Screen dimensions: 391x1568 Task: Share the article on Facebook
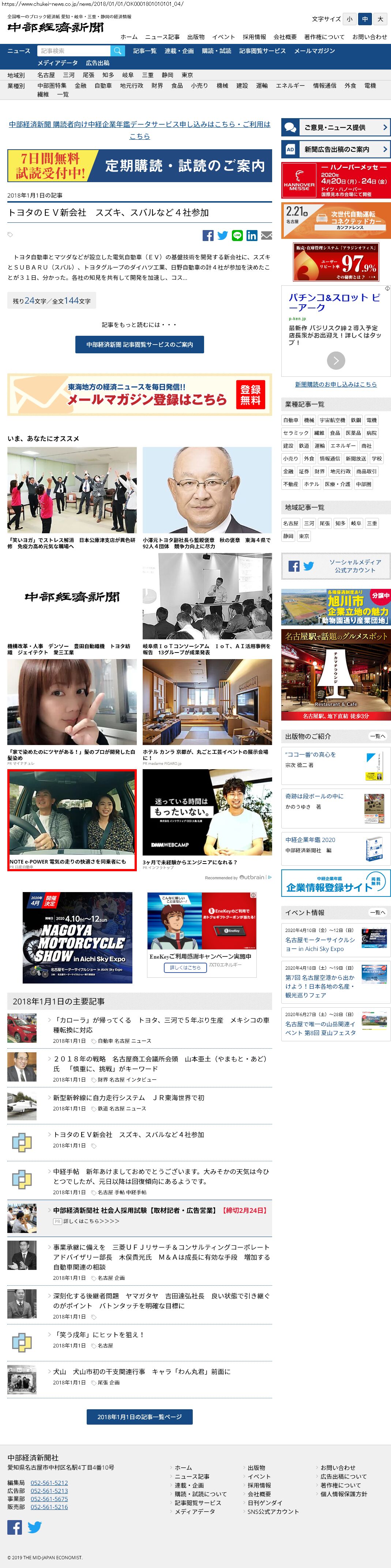click(208, 236)
